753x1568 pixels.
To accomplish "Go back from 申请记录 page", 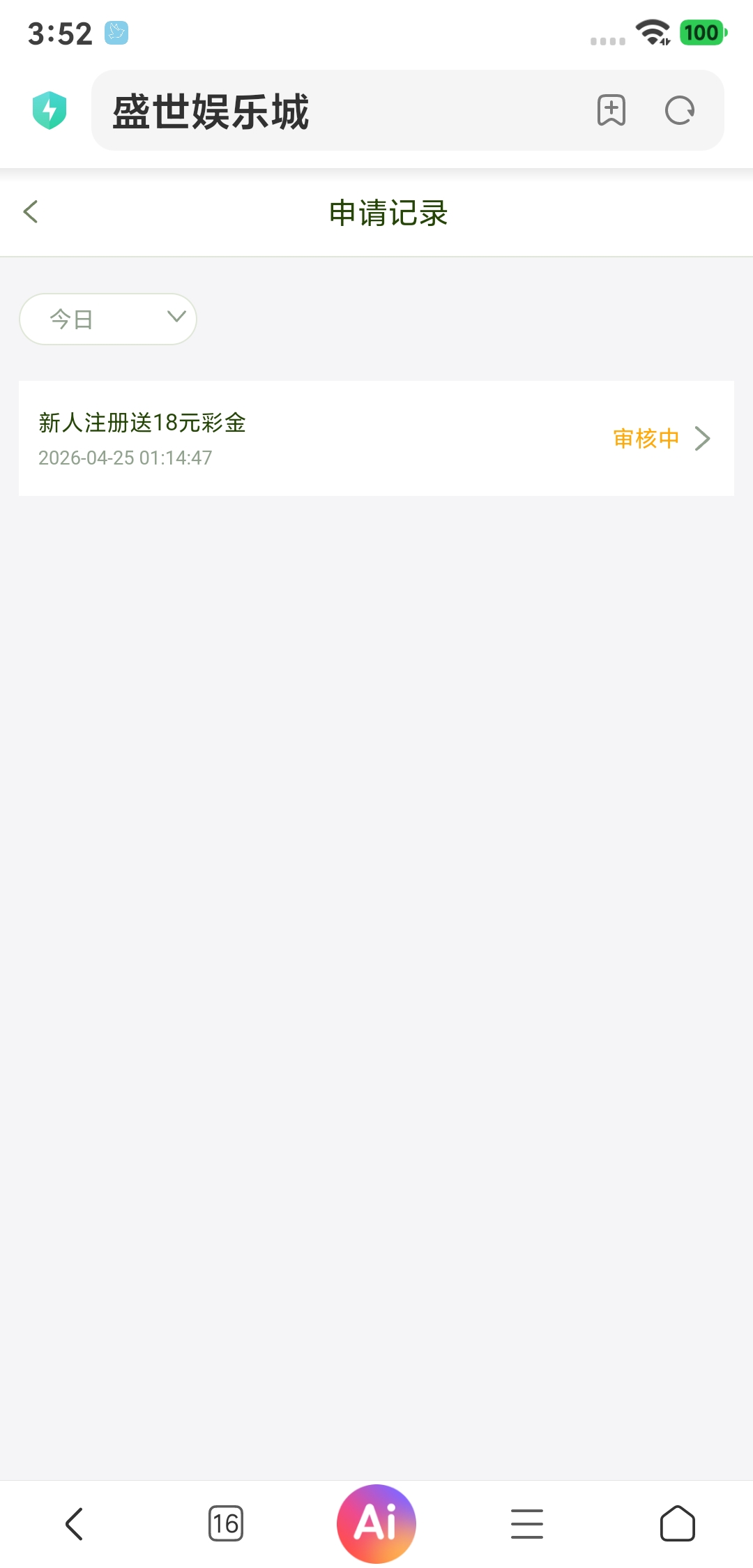I will (x=31, y=212).
